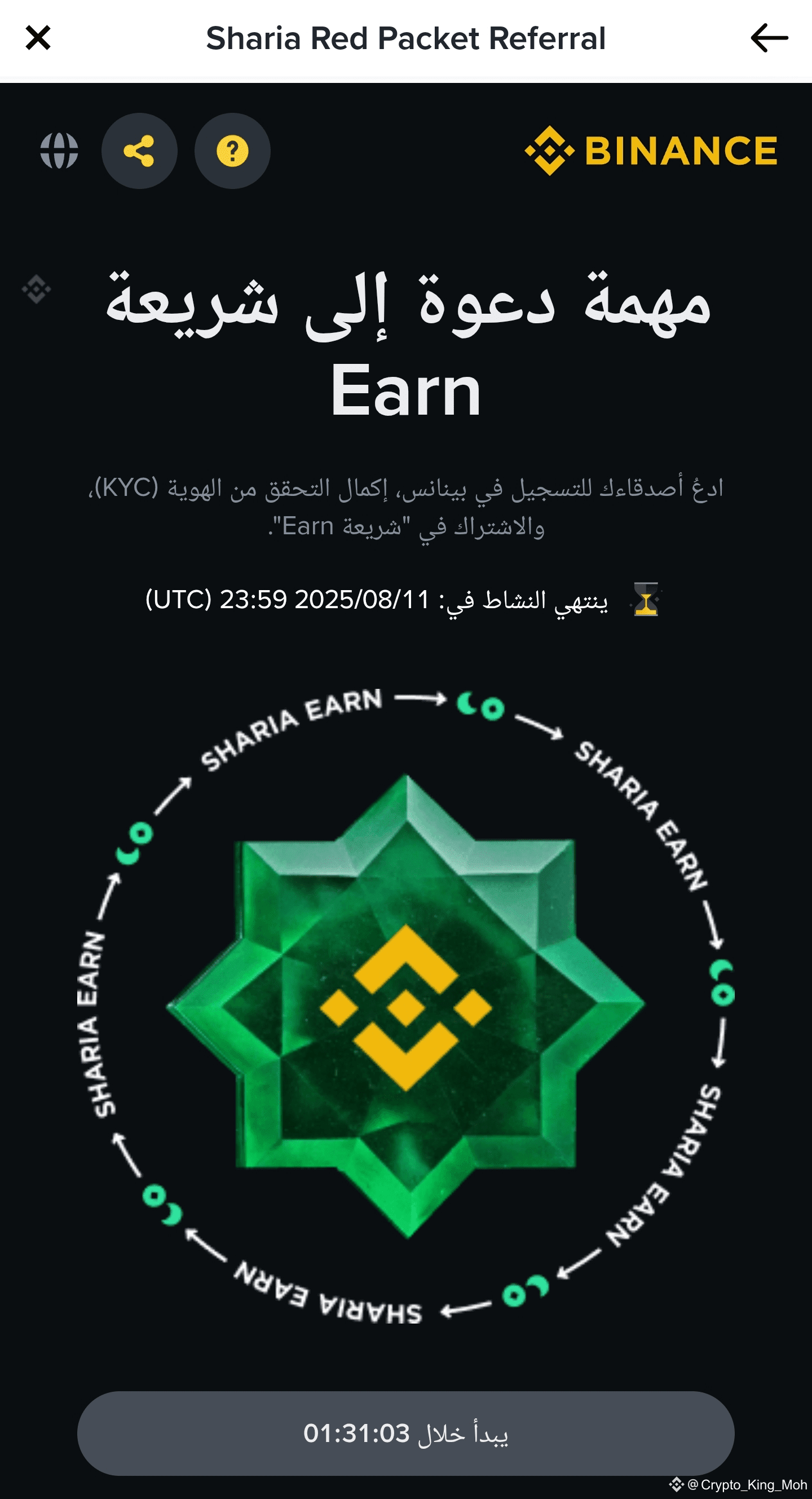Open the language globe selector

coord(59,151)
